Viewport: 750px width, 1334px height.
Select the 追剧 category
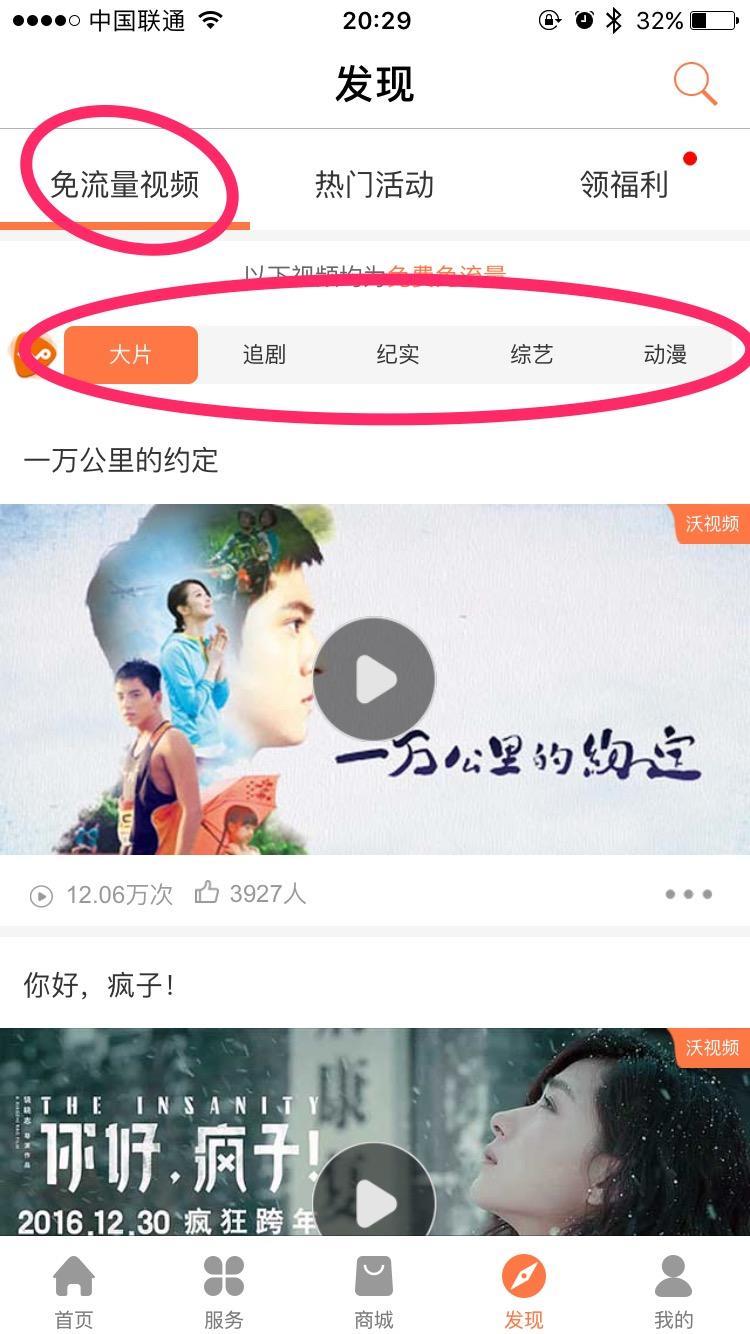point(264,354)
